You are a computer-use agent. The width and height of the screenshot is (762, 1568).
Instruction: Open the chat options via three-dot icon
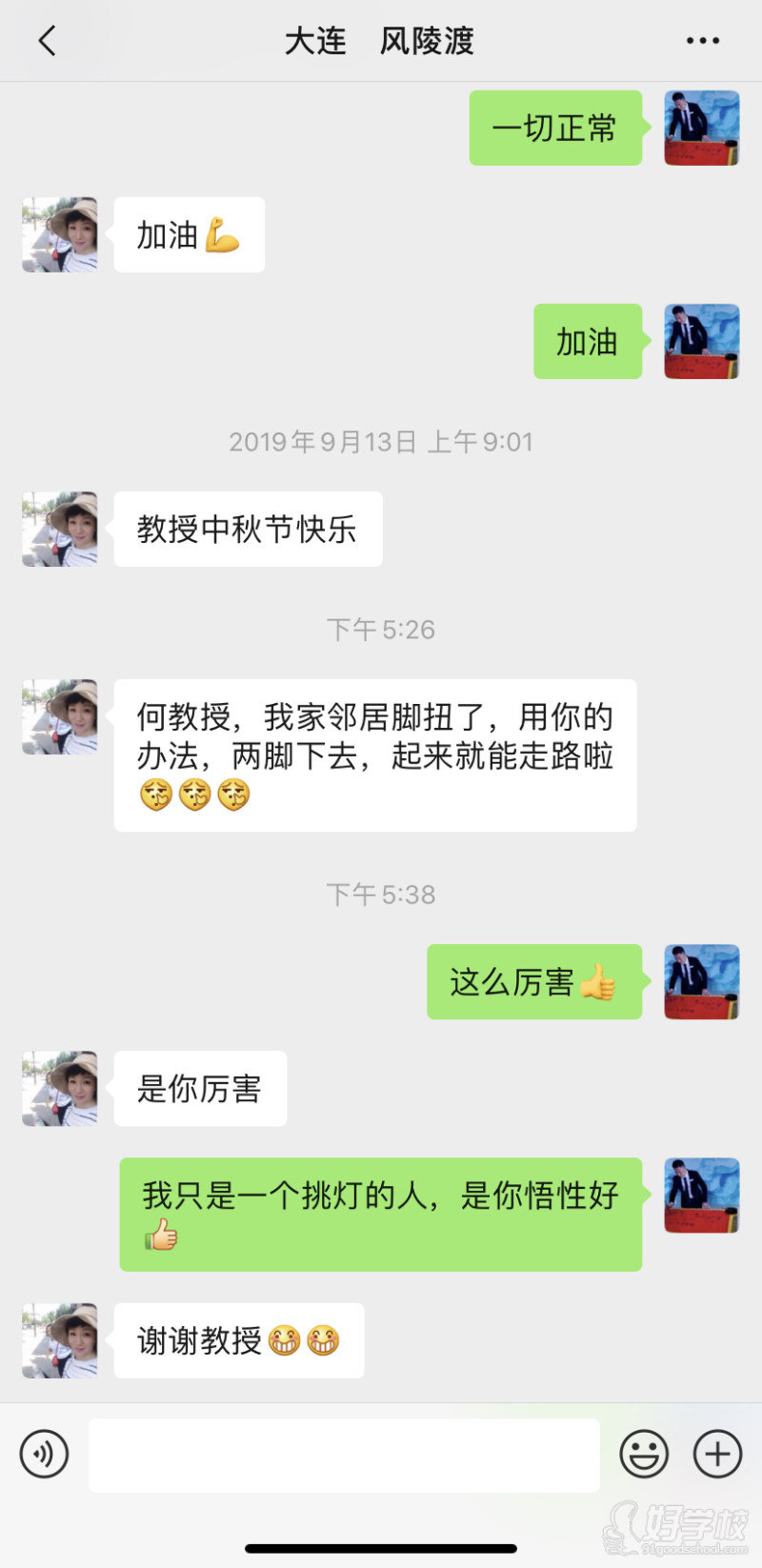coord(703,40)
